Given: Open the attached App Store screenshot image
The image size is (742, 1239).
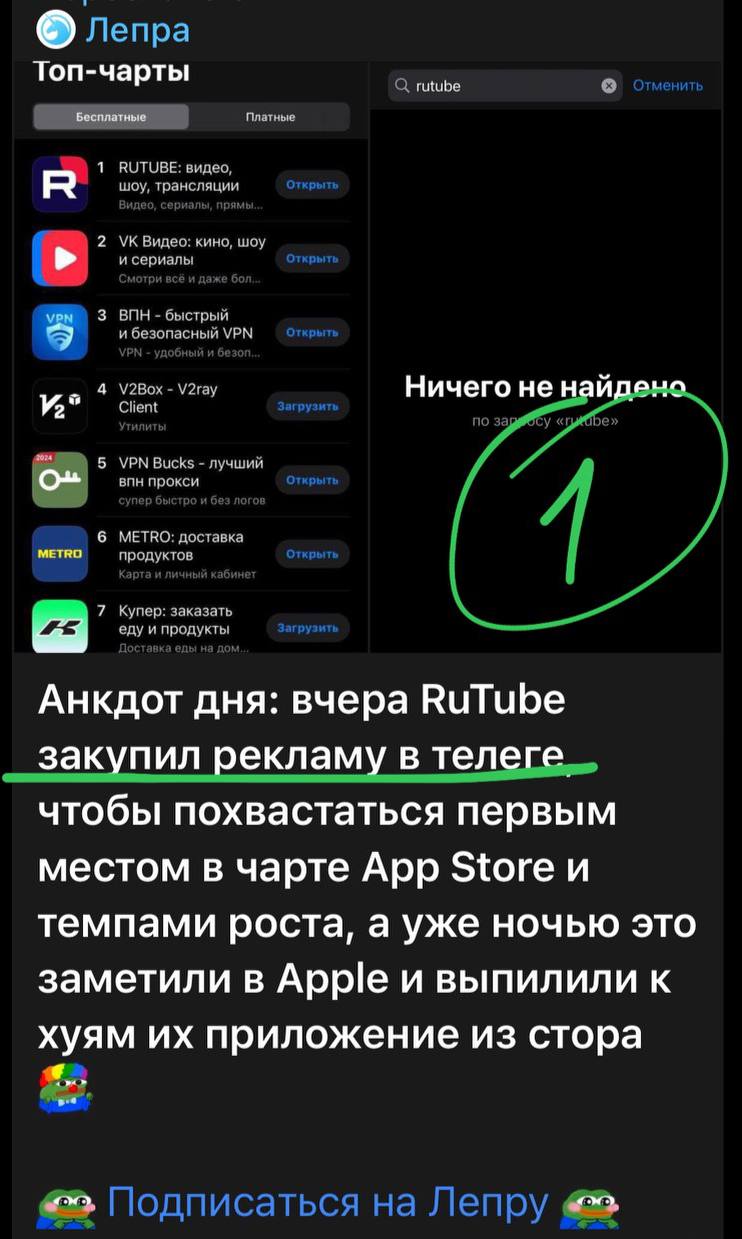Looking at the screenshot, I should coord(368,360).
